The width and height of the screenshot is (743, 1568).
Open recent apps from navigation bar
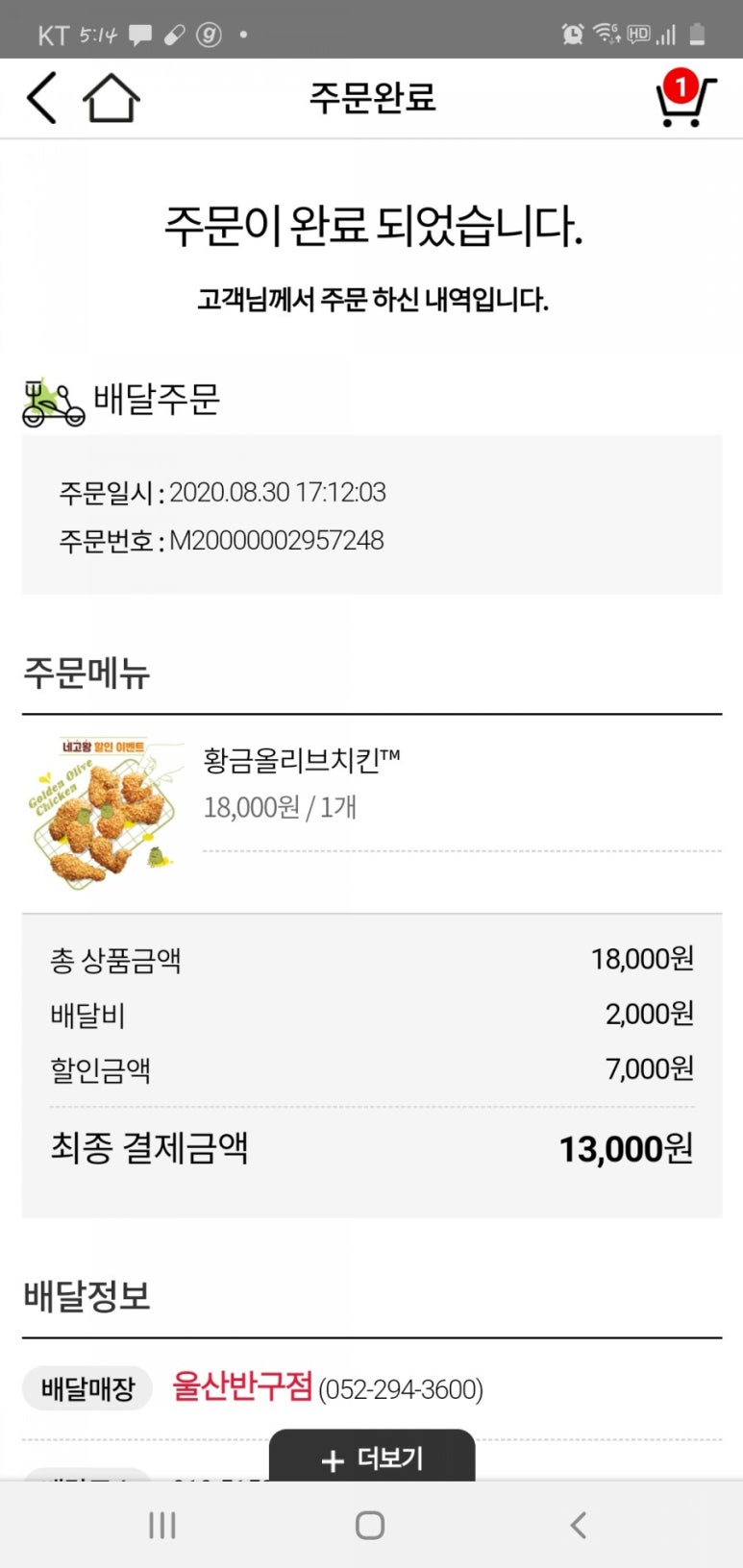[x=161, y=1525]
